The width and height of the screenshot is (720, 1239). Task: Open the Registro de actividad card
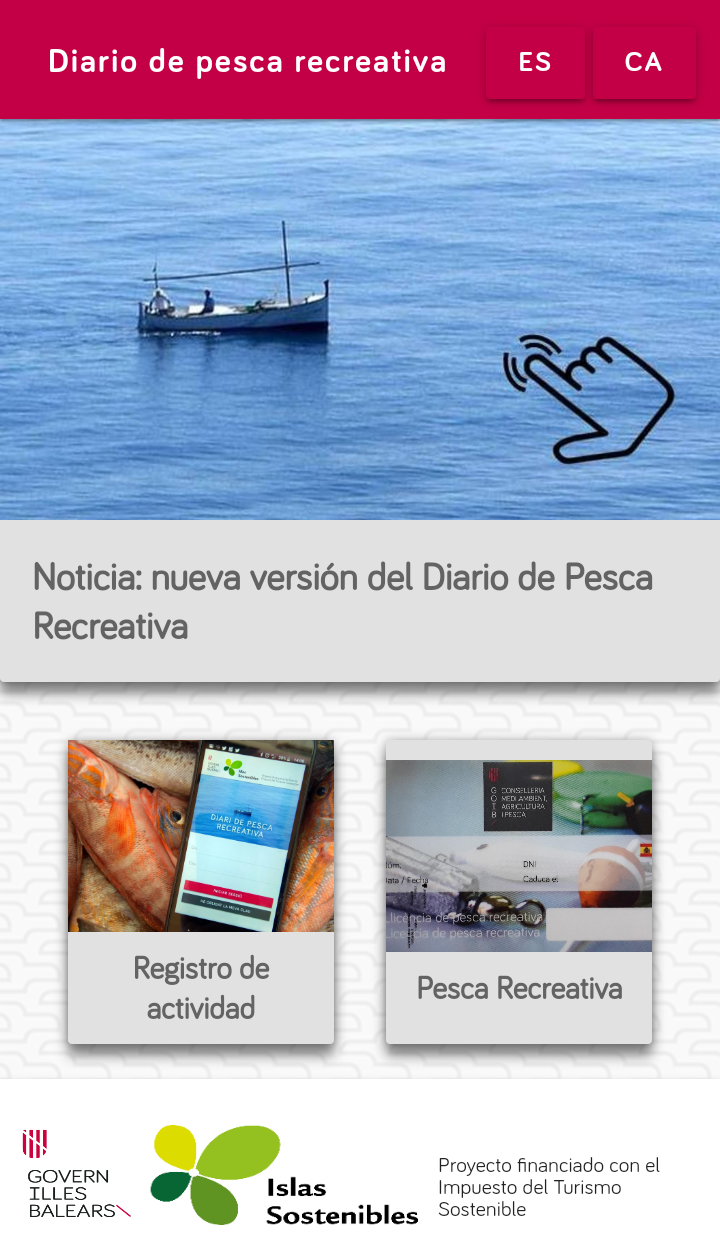coord(201,891)
